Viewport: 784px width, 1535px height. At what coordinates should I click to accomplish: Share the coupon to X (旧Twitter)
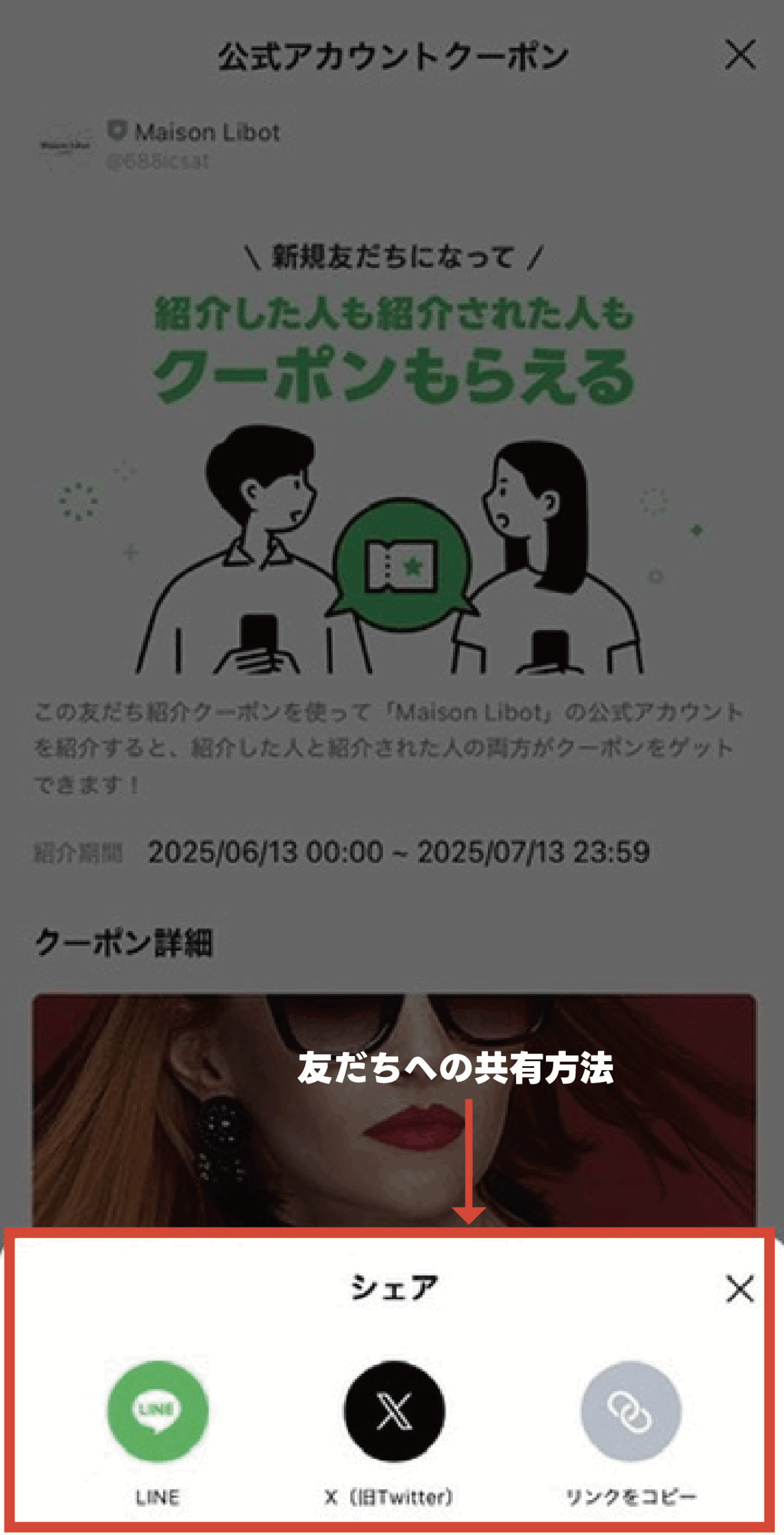[394, 1411]
